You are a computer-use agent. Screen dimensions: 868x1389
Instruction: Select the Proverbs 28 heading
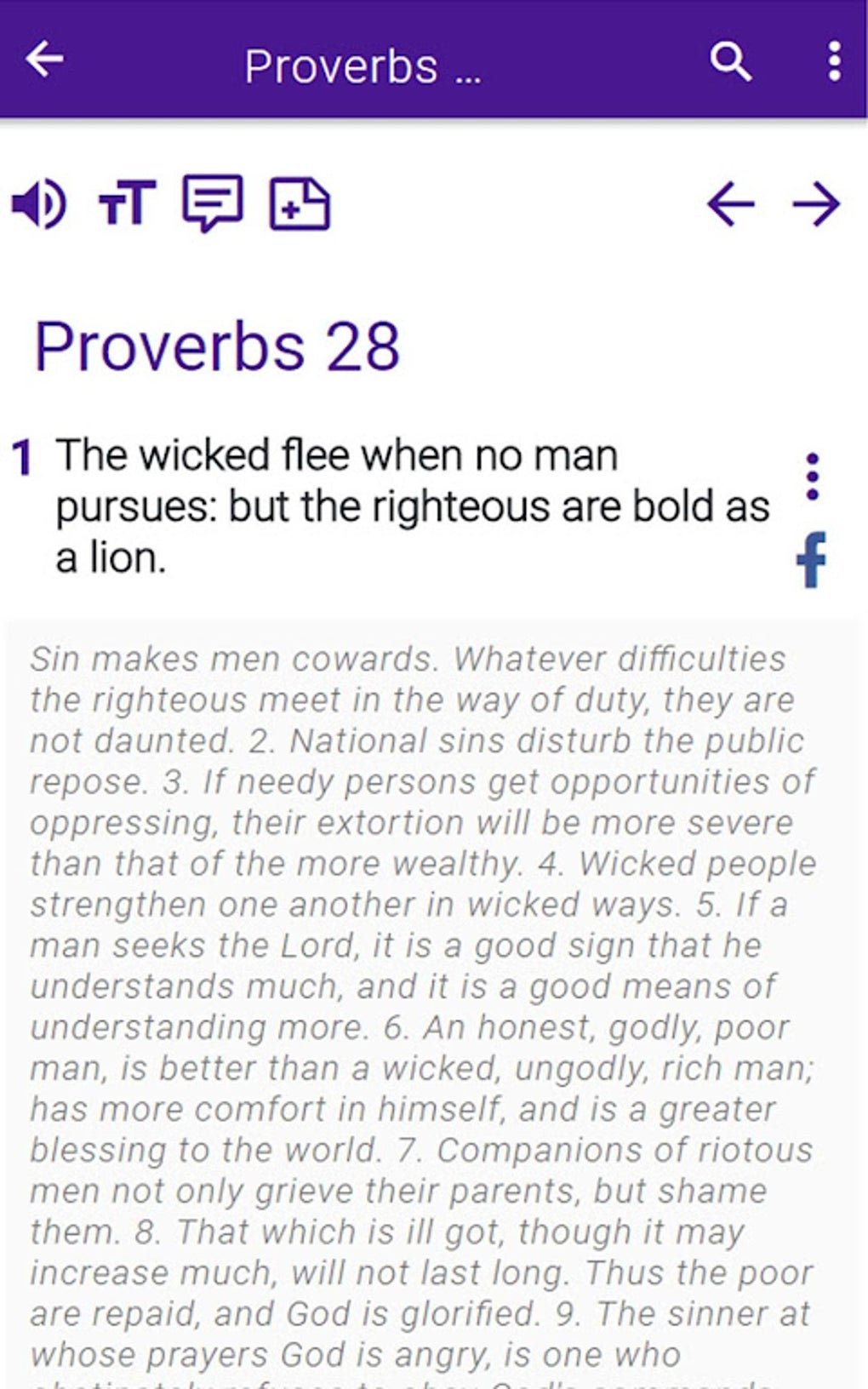tap(217, 345)
